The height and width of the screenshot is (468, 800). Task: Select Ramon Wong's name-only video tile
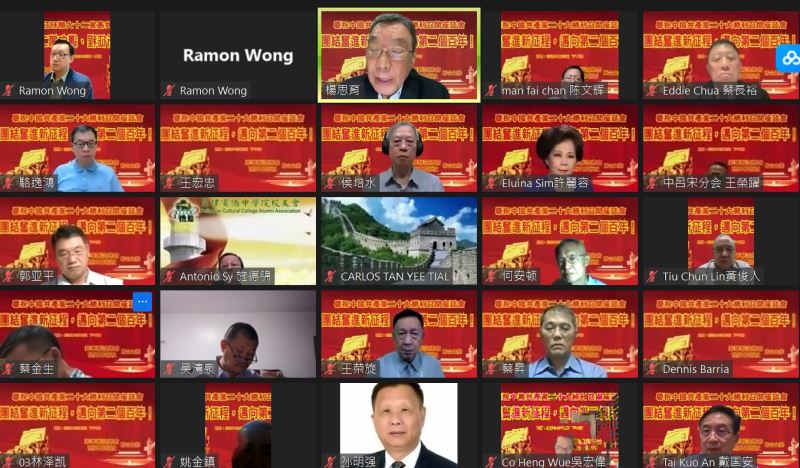pos(238,55)
